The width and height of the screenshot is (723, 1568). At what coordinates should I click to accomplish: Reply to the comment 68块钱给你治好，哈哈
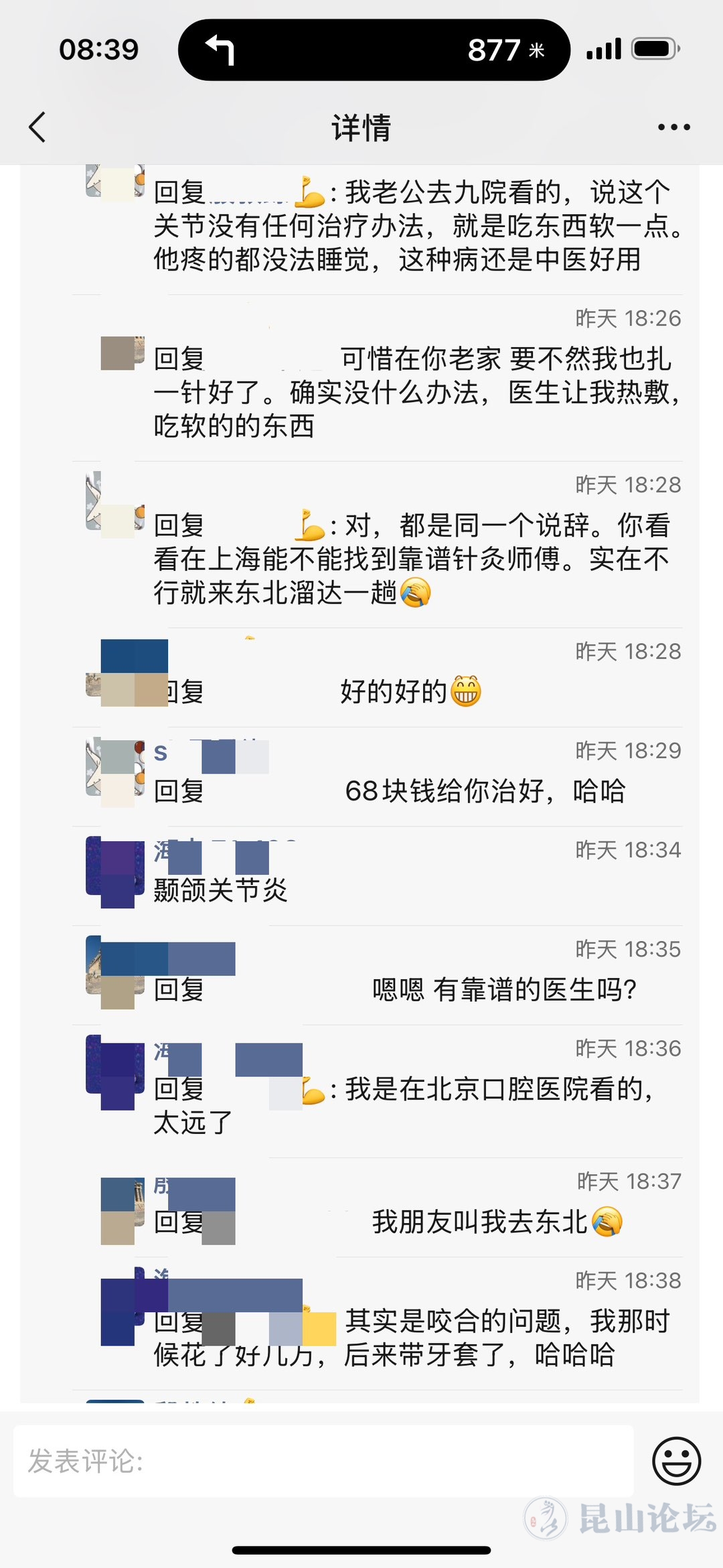[485, 791]
